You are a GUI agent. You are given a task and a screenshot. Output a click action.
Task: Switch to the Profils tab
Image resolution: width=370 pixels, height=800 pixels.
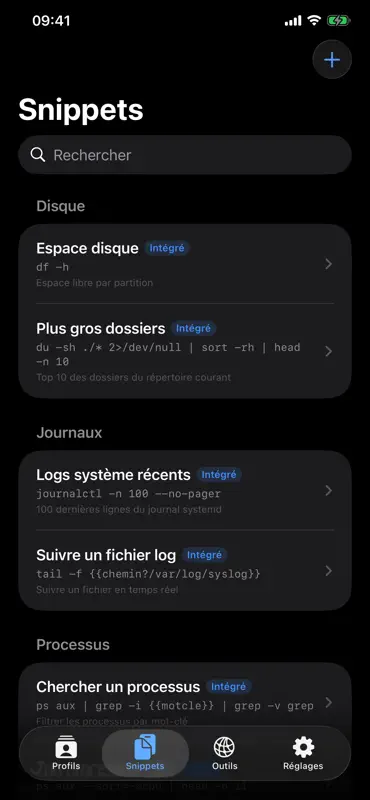(66, 753)
